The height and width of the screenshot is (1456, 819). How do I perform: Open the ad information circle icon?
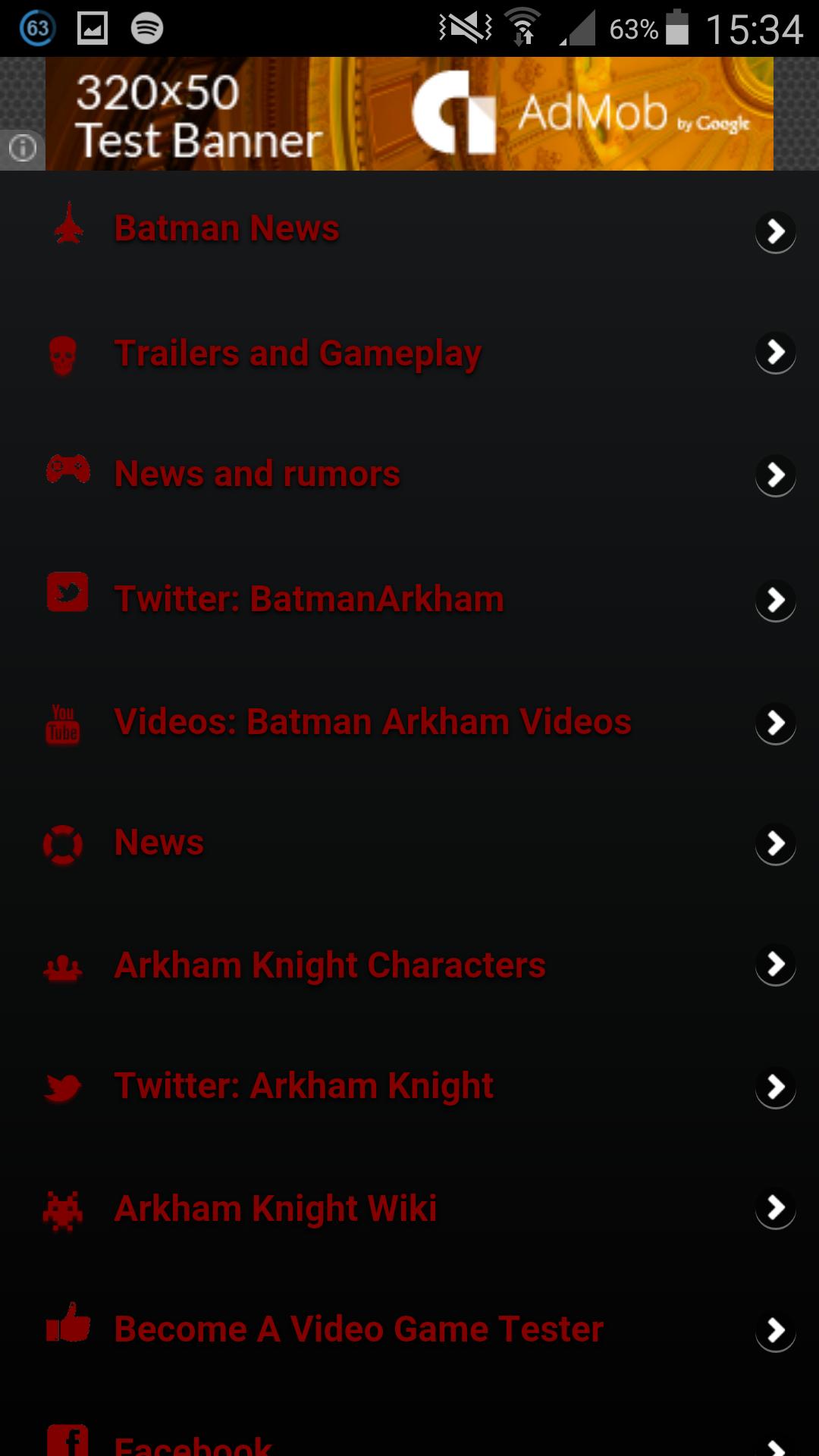pos(23,149)
